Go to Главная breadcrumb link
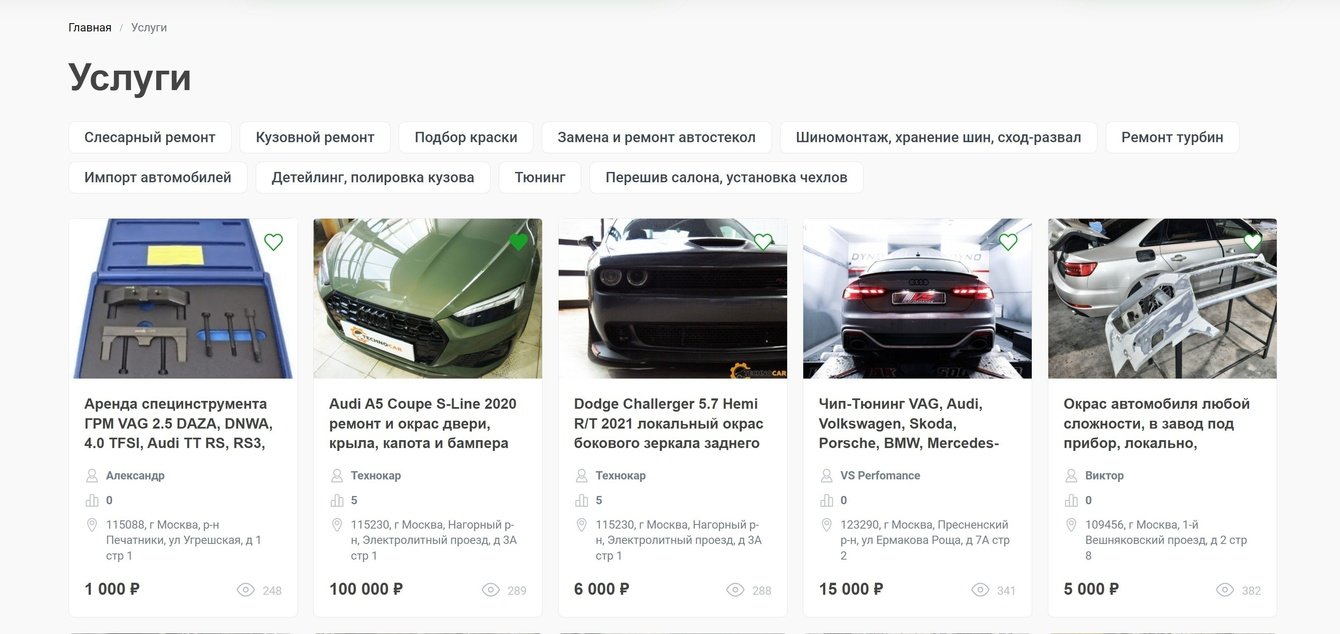The image size is (1340, 634). coord(90,27)
